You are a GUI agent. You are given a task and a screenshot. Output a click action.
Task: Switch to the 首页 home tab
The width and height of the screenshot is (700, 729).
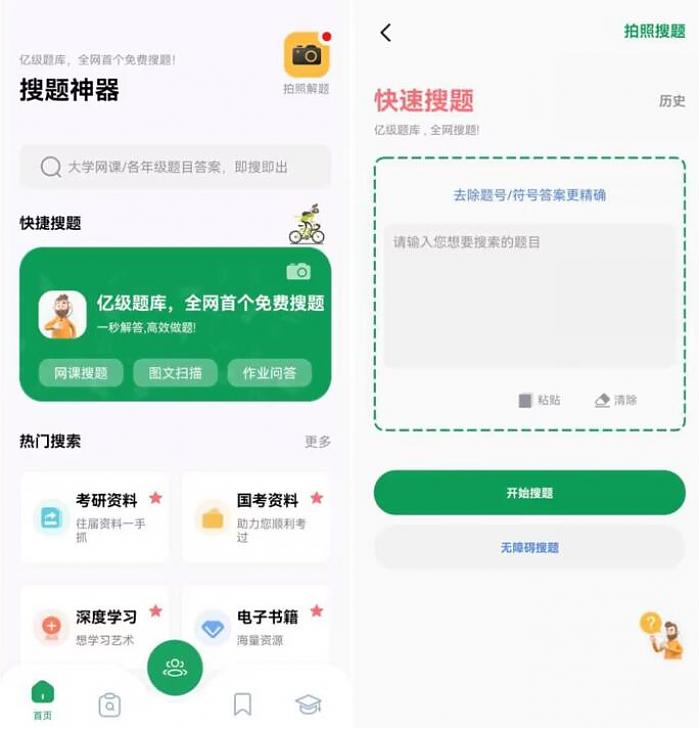click(42, 699)
